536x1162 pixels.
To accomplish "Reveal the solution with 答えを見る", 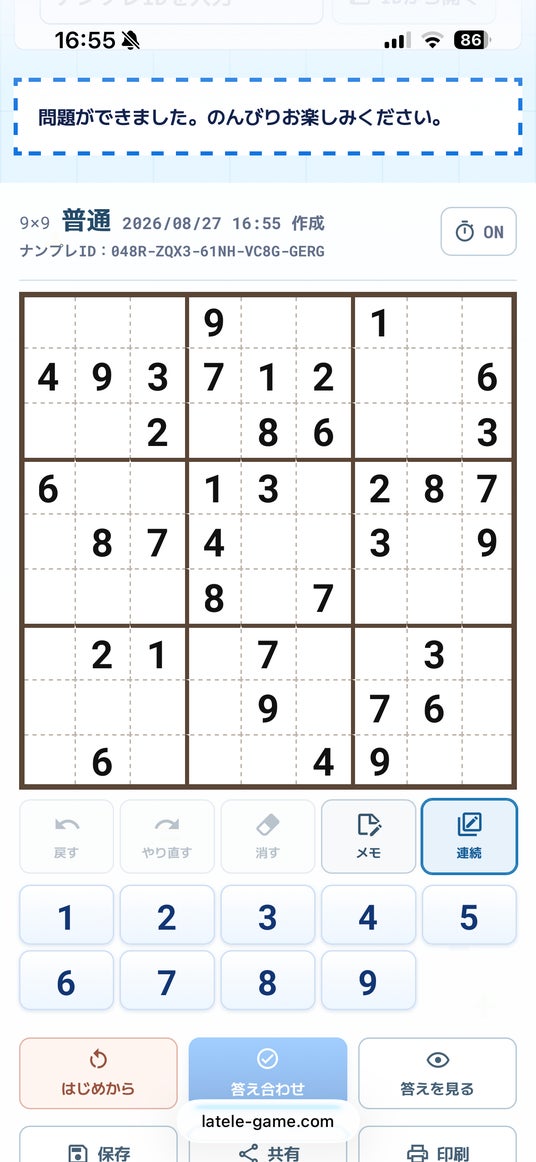I will 437,1073.
